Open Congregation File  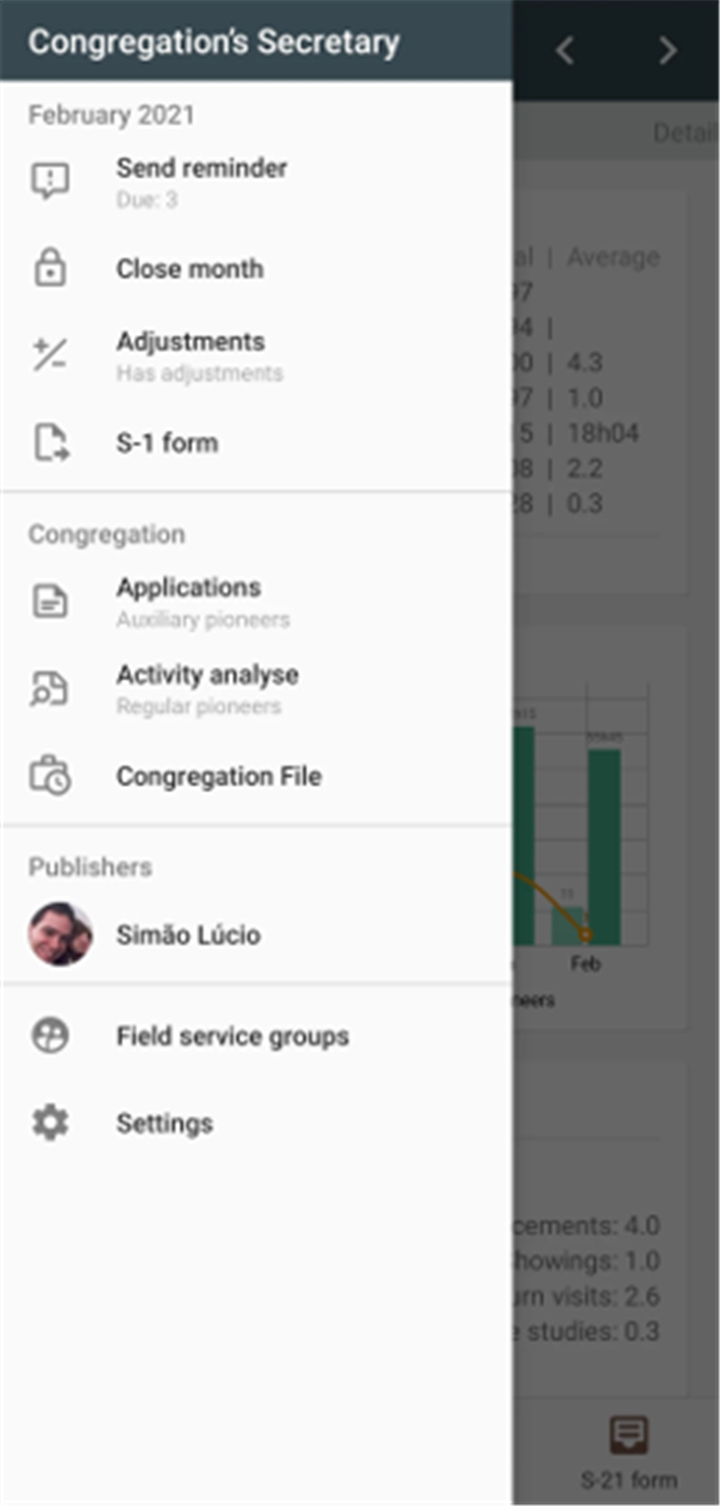tap(256, 776)
